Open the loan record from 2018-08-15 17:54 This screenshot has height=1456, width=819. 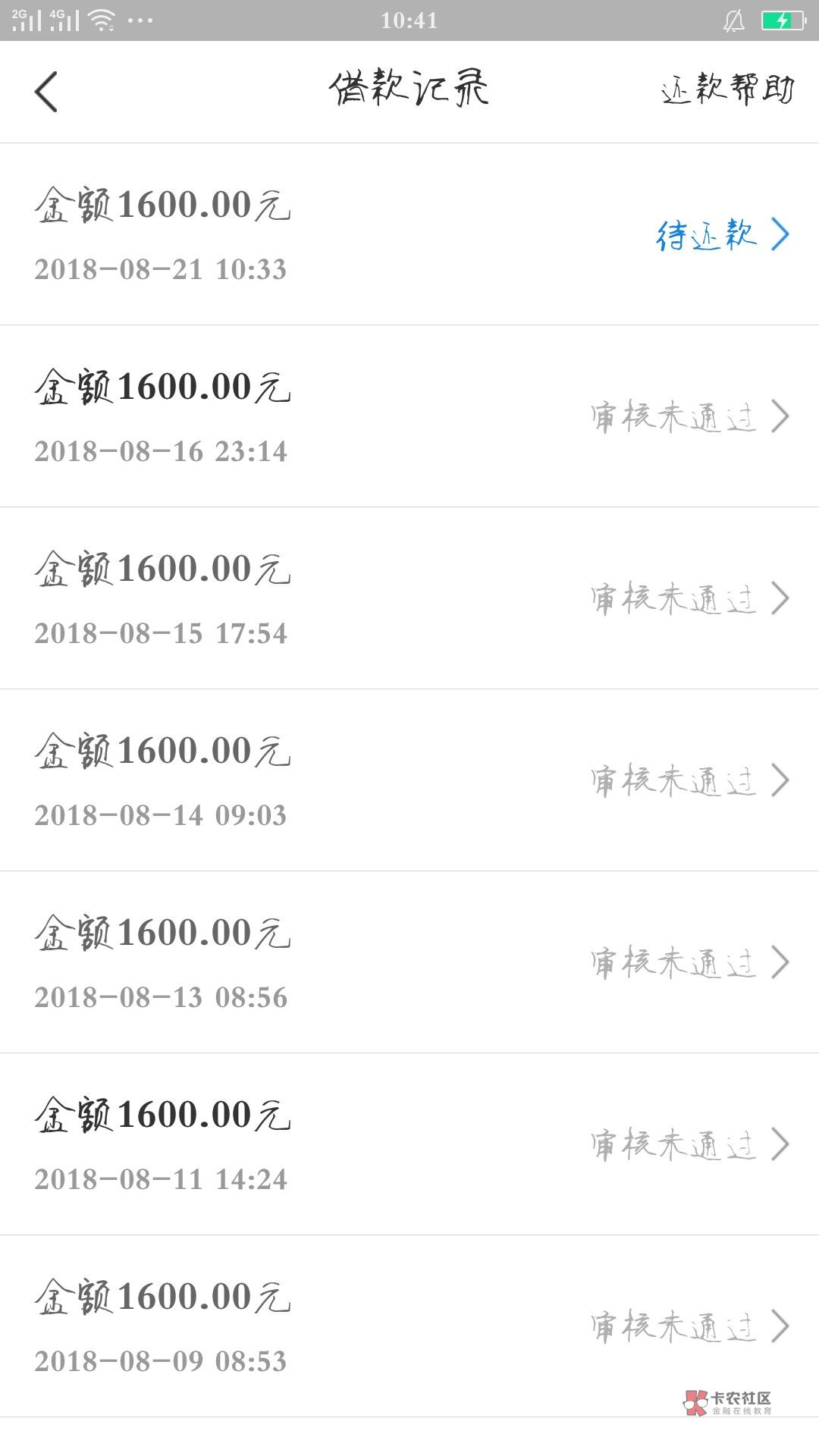(409, 598)
